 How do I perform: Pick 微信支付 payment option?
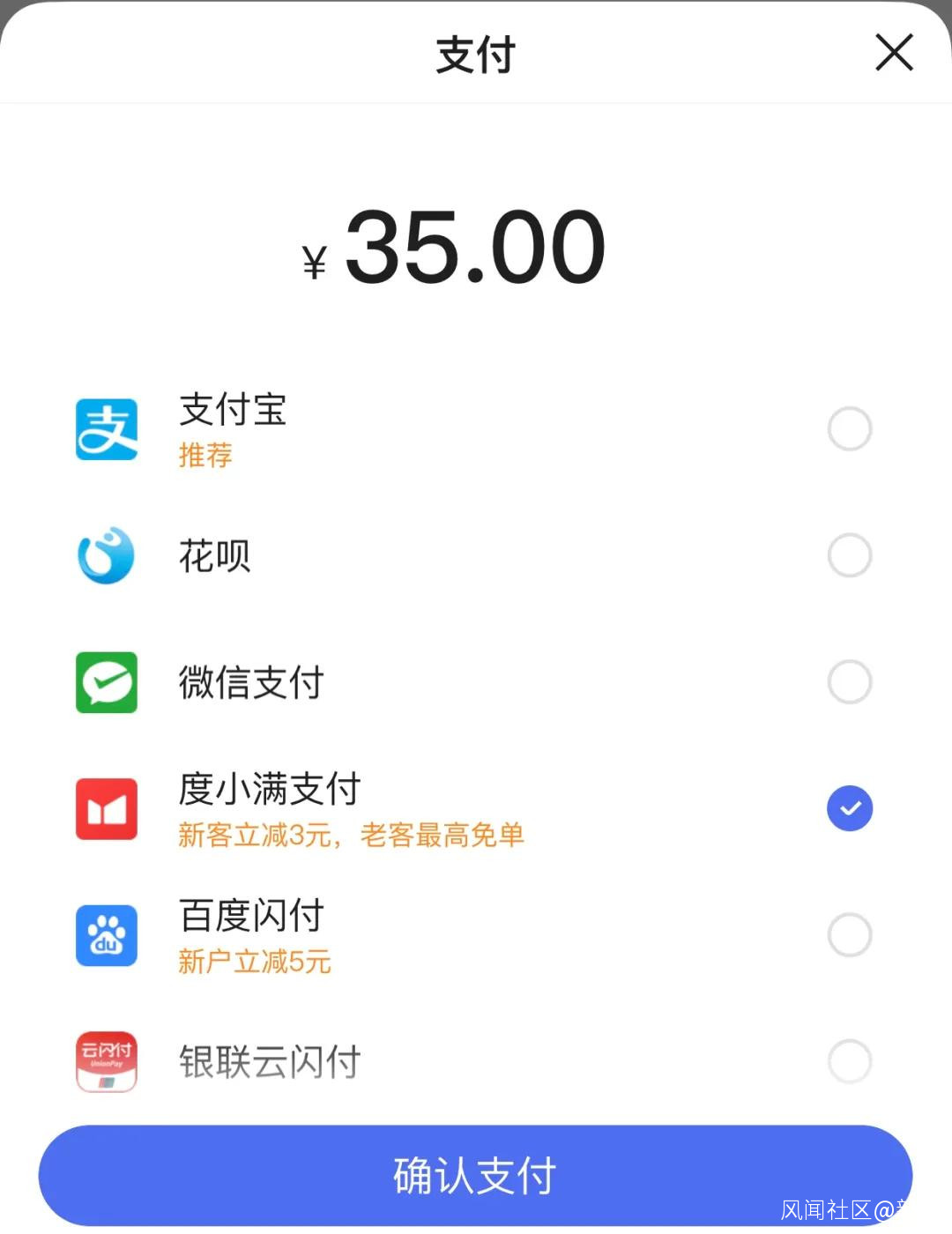[x=850, y=682]
